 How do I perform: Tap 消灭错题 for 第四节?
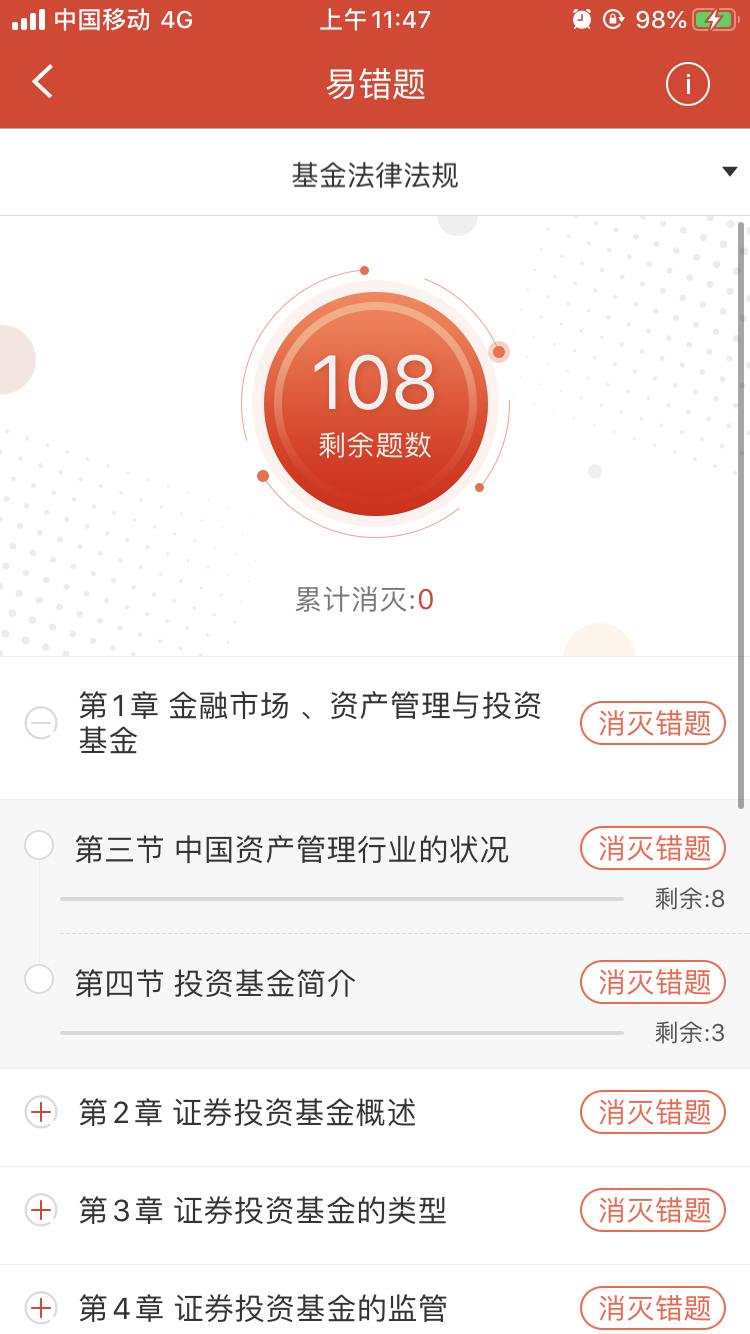pos(652,982)
